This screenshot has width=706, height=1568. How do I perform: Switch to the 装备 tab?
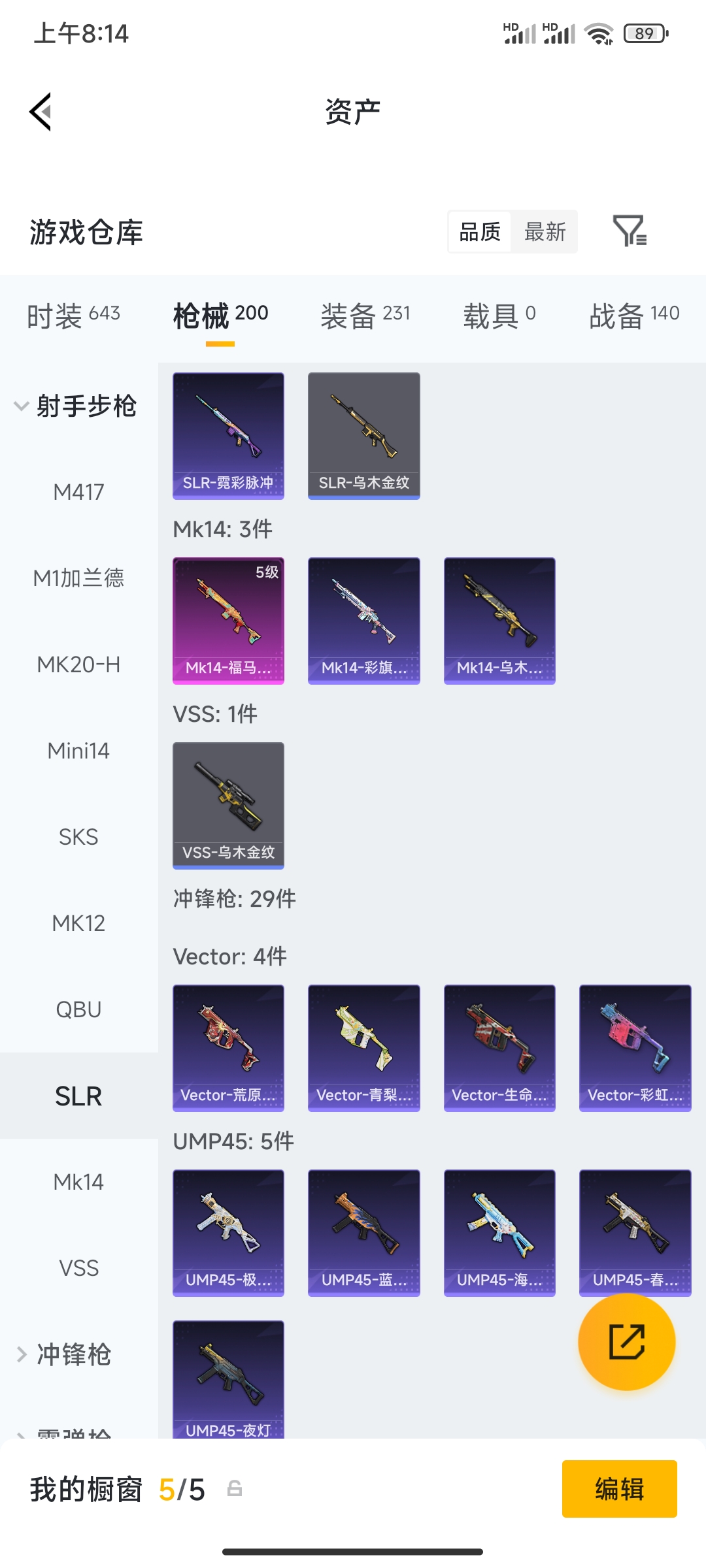pos(365,316)
